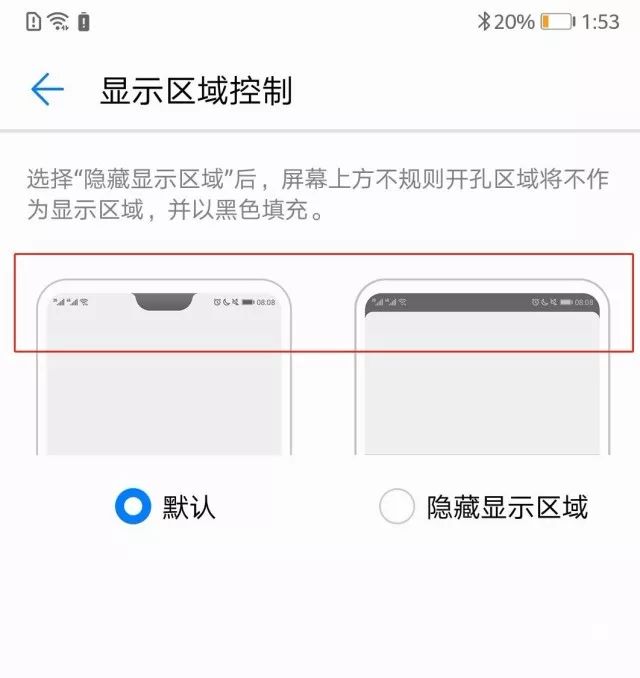Select the 默认 radio option

pos(132,508)
